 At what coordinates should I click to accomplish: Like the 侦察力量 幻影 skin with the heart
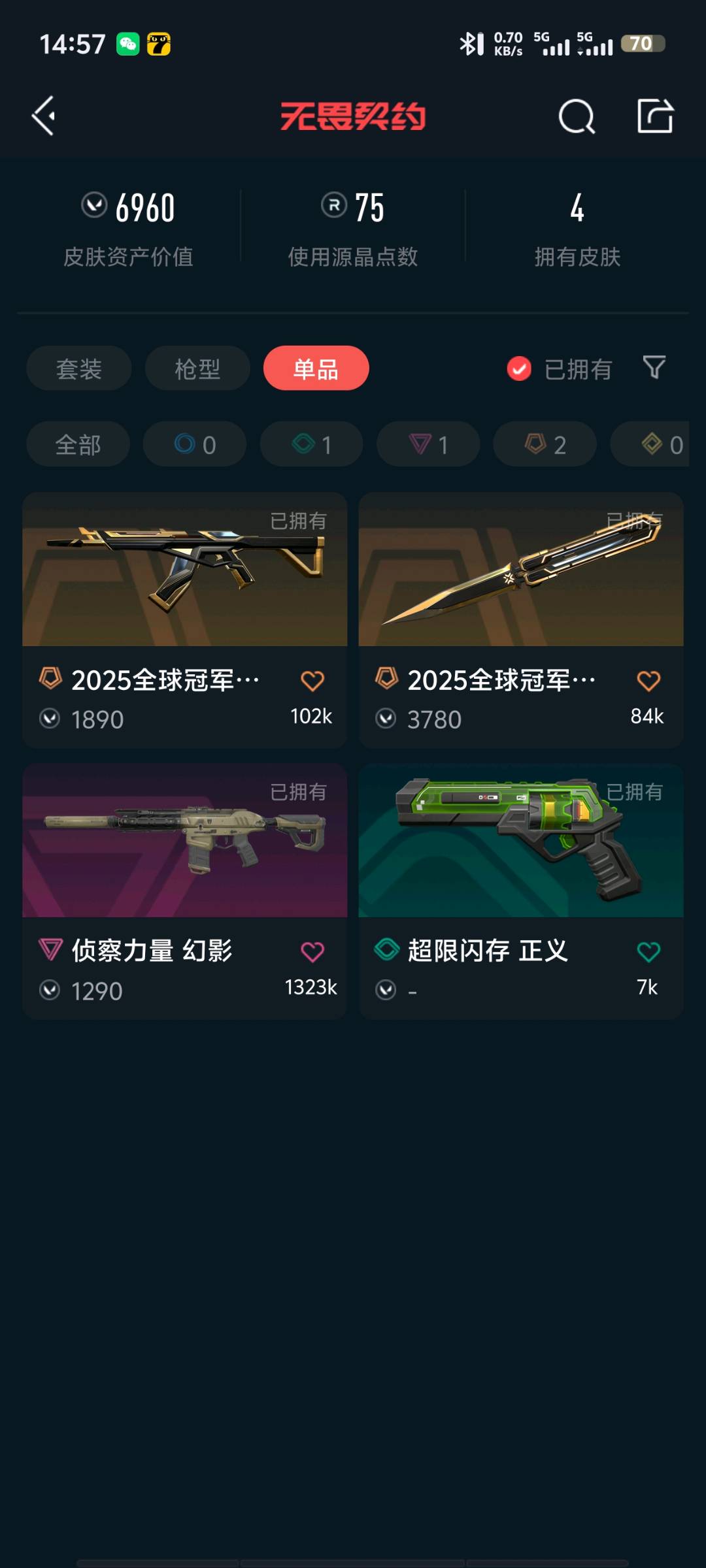(x=312, y=952)
